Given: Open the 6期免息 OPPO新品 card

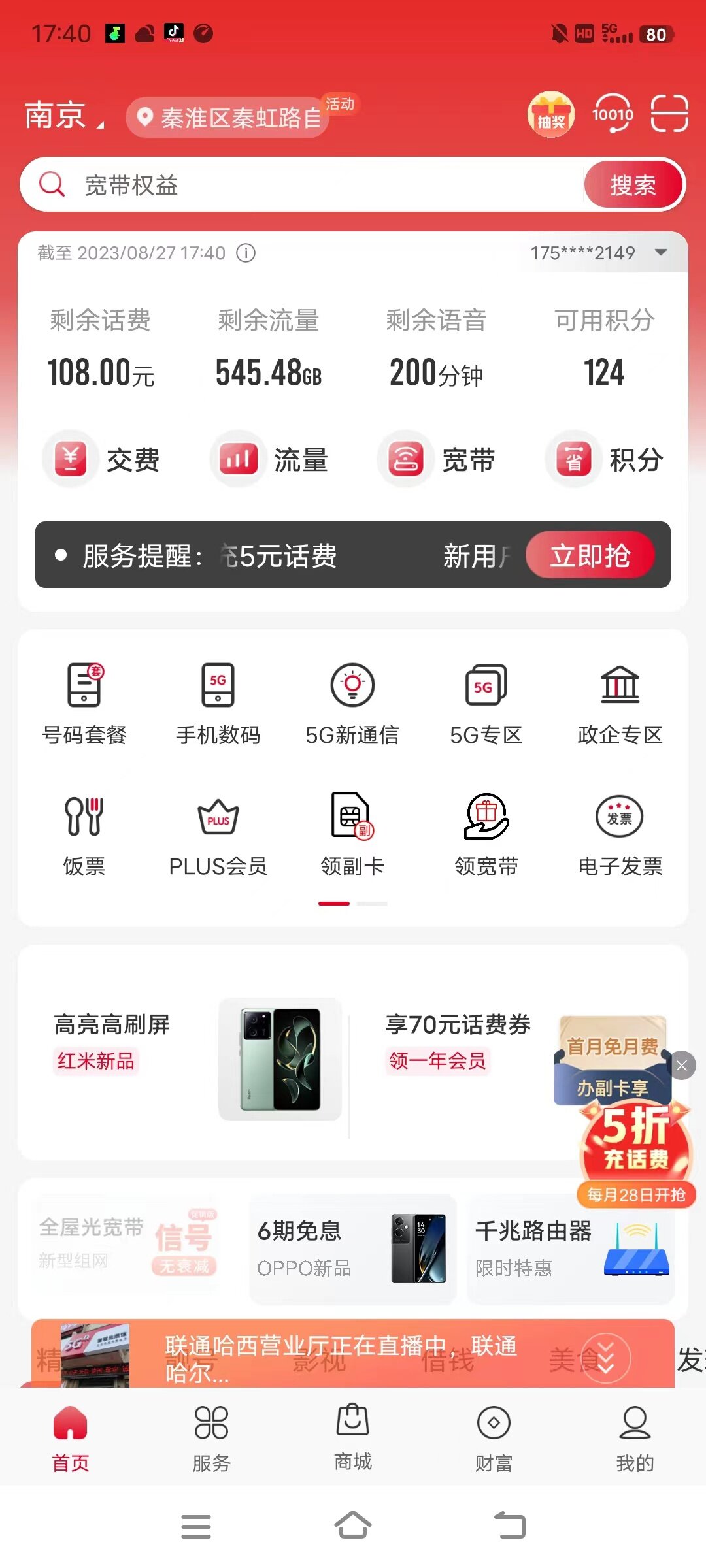Looking at the screenshot, I should [x=353, y=1249].
